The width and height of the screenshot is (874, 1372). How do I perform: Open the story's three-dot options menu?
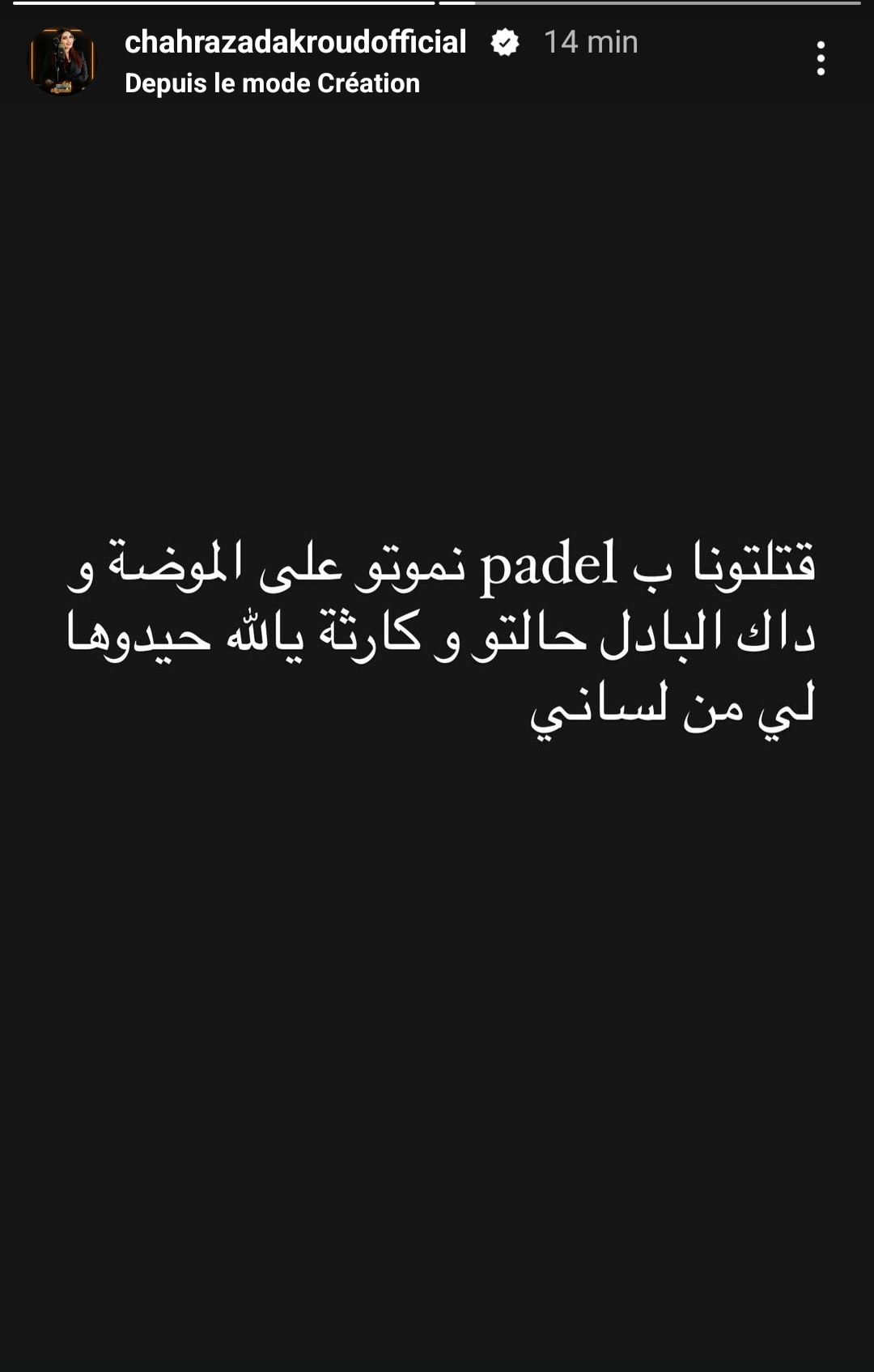[x=821, y=58]
